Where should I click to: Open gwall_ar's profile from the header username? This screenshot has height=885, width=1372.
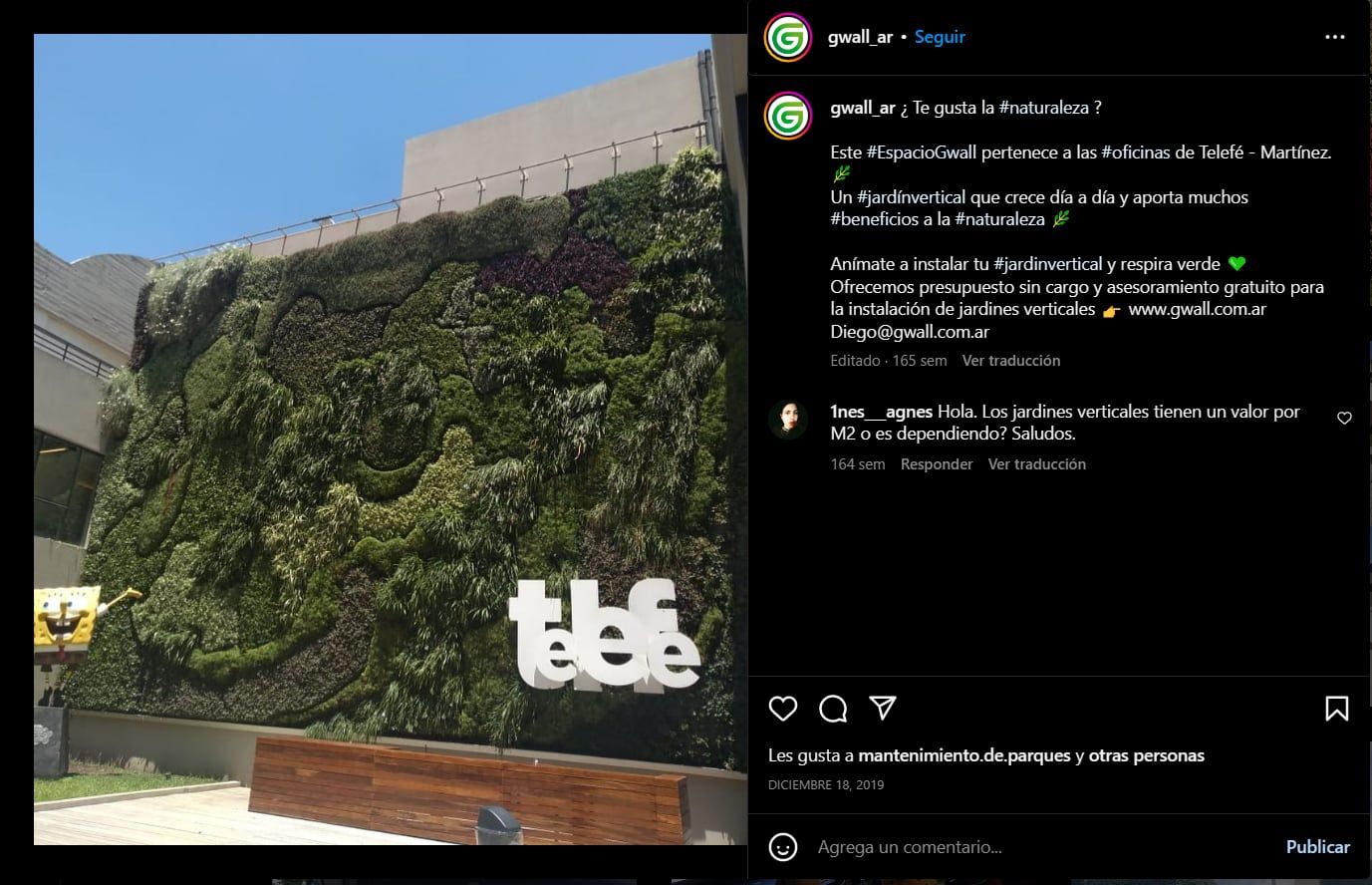point(860,37)
